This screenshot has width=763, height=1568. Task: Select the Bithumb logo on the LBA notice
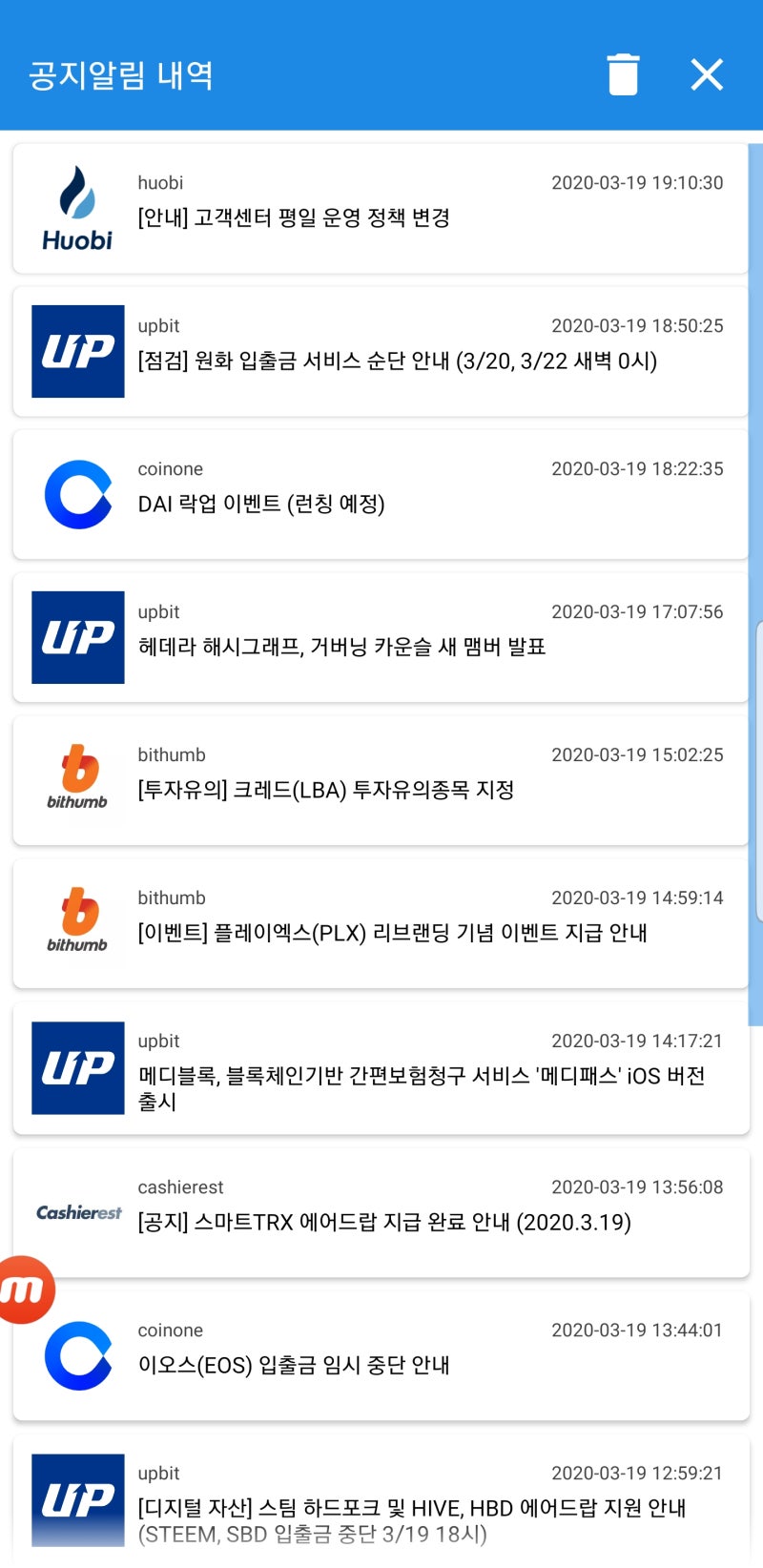point(77,779)
